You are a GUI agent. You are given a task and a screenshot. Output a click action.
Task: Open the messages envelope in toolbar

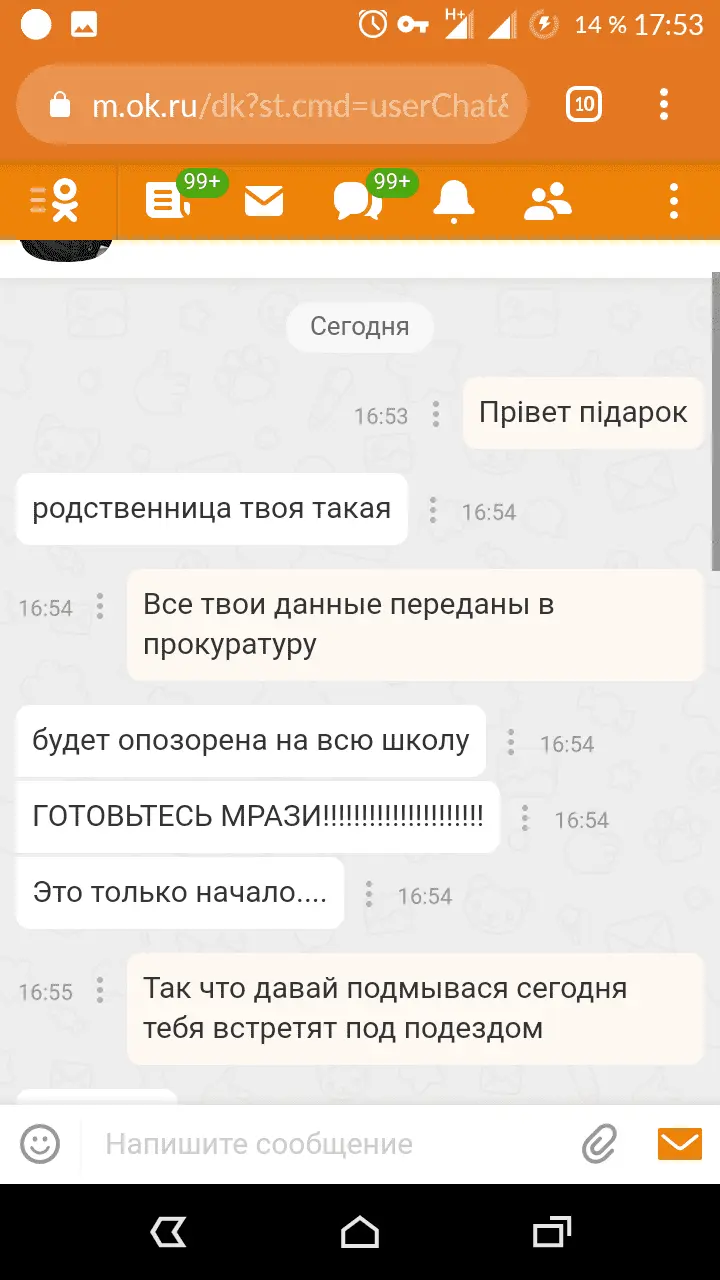[264, 202]
